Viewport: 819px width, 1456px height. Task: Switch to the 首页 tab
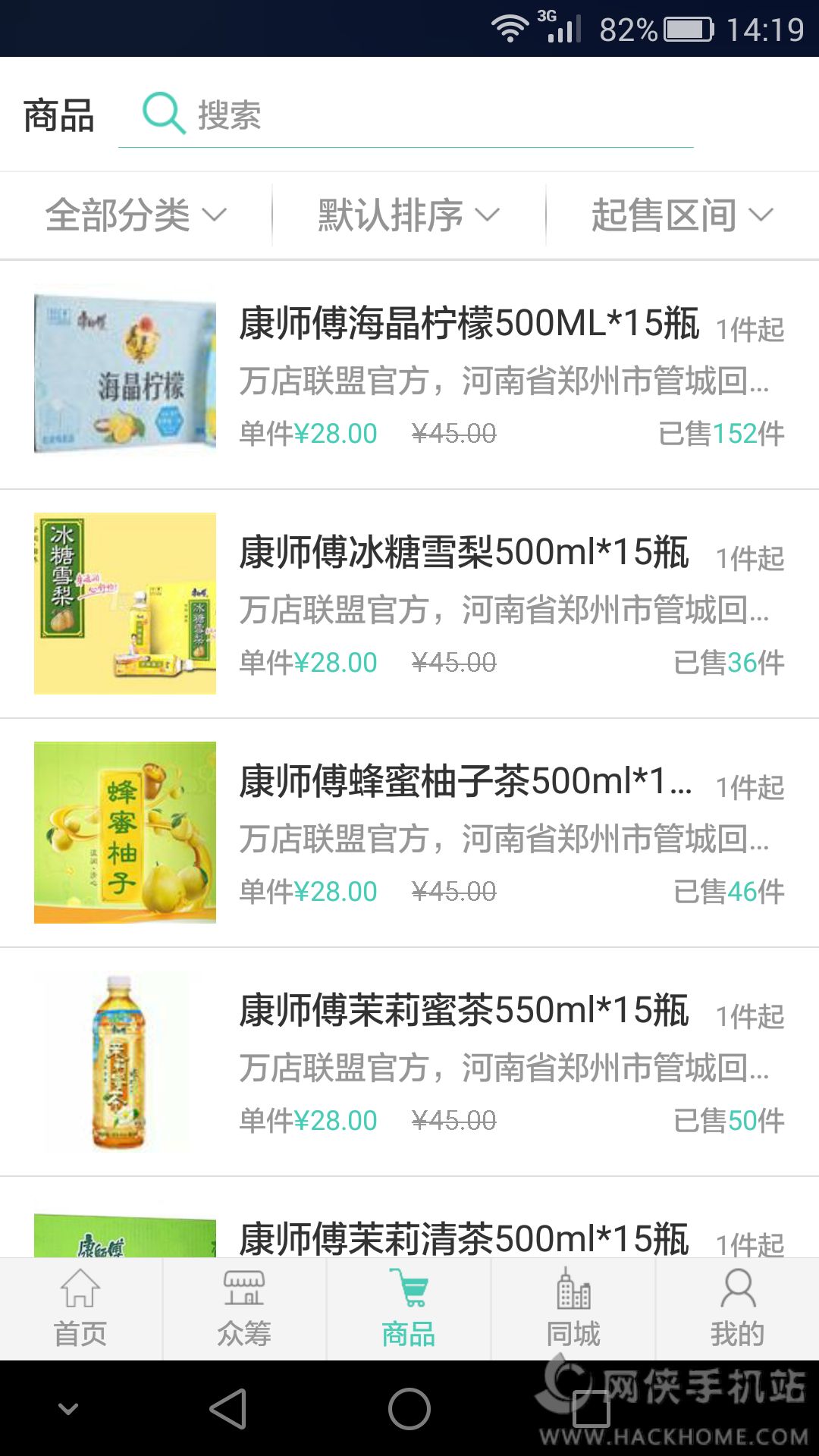click(x=80, y=1309)
